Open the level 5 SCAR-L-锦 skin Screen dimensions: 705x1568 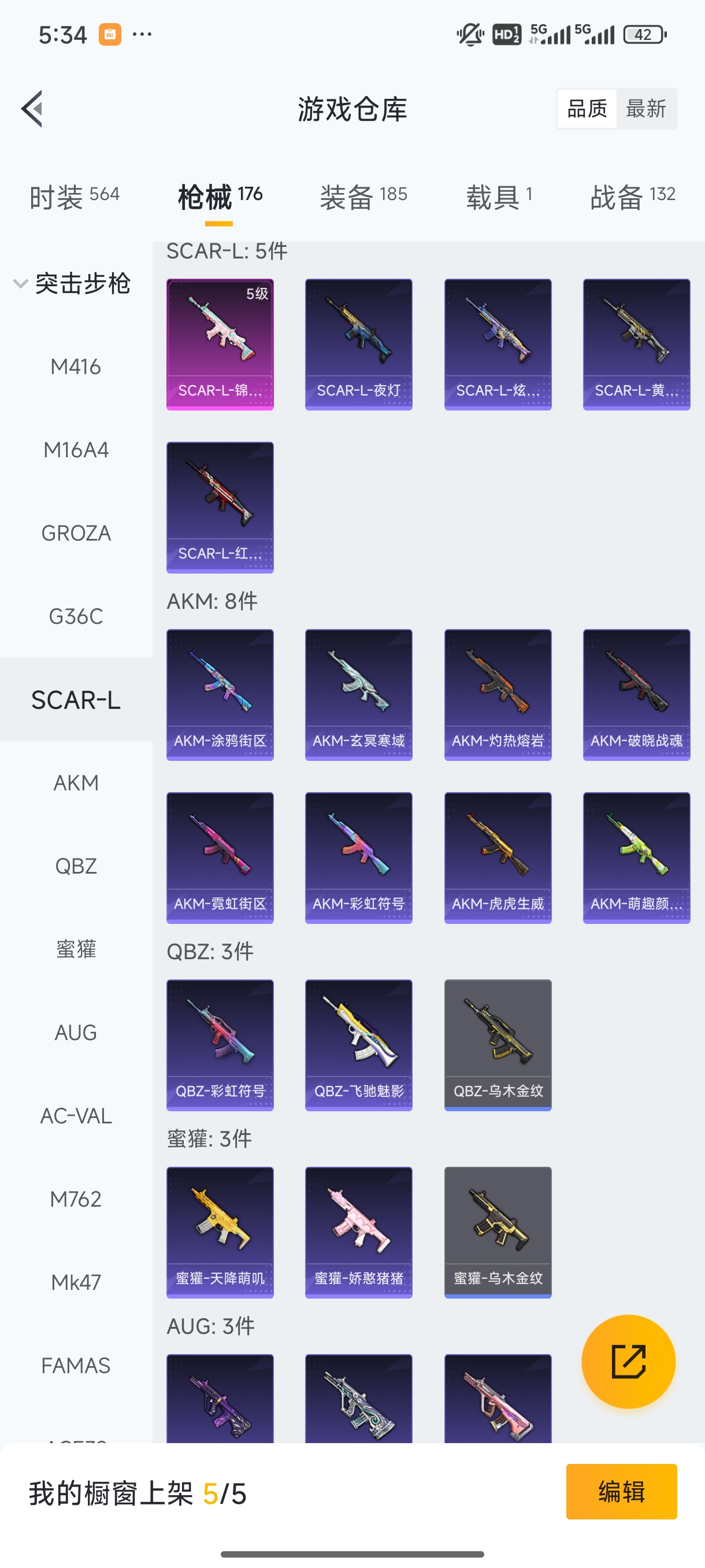coord(220,345)
